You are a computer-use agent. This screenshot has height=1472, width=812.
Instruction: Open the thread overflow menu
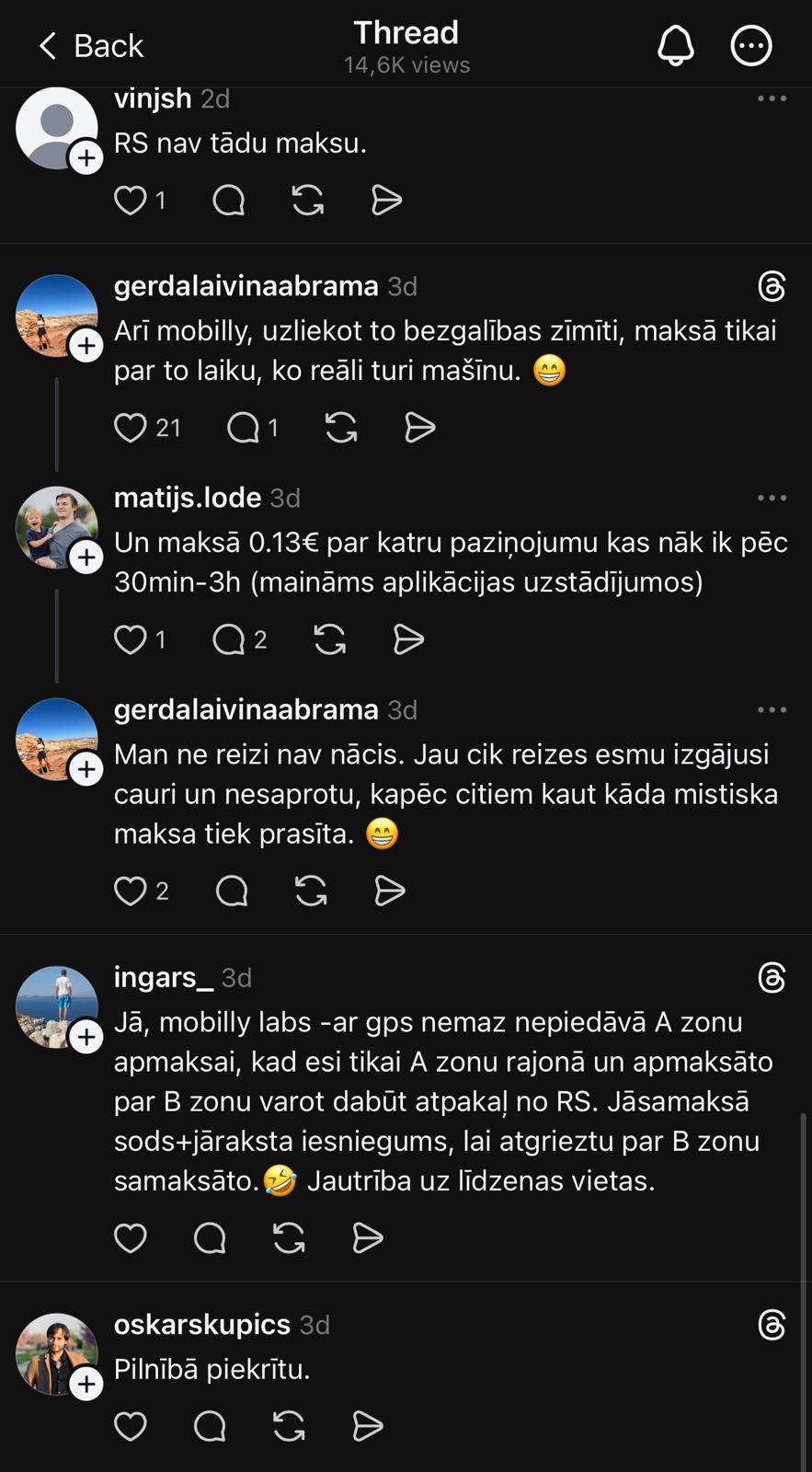(x=750, y=45)
